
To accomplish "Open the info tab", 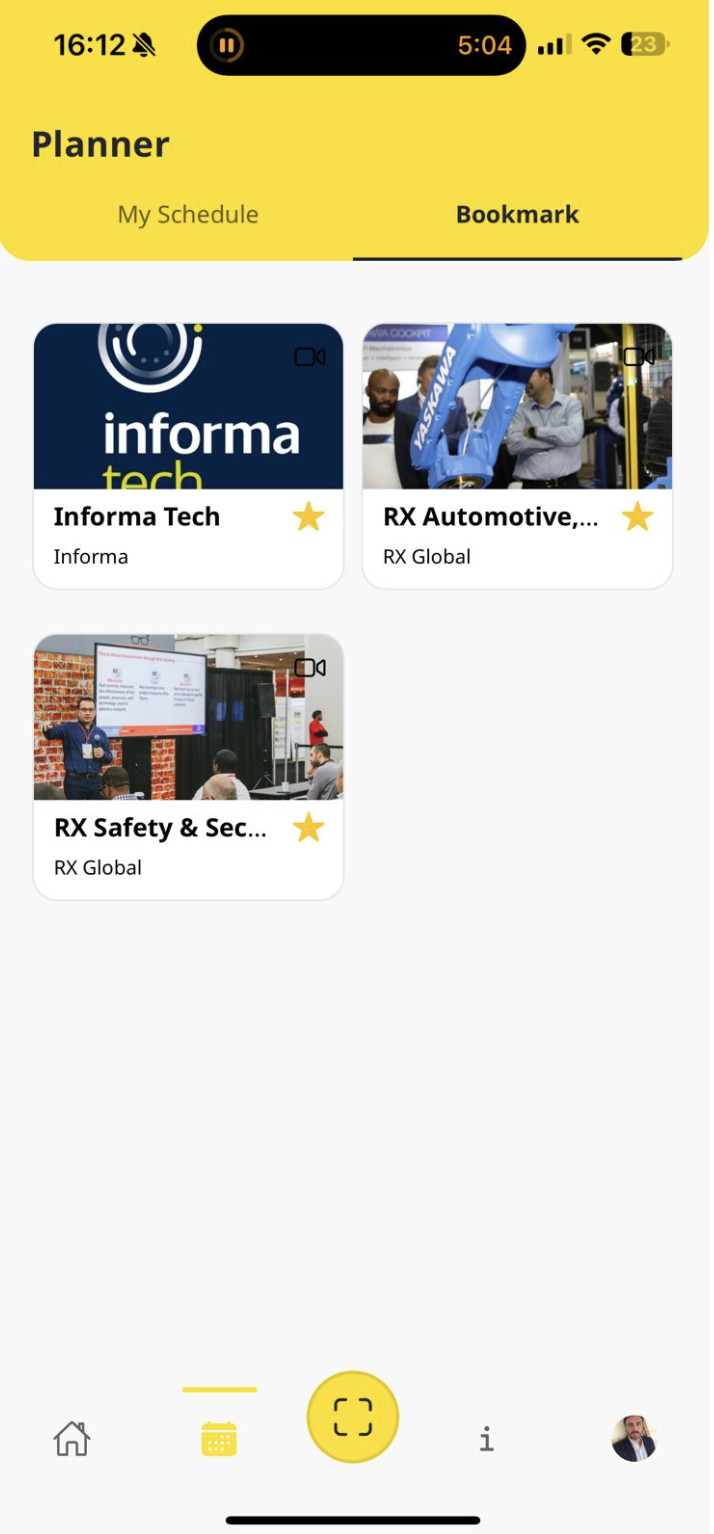I will [486, 1439].
